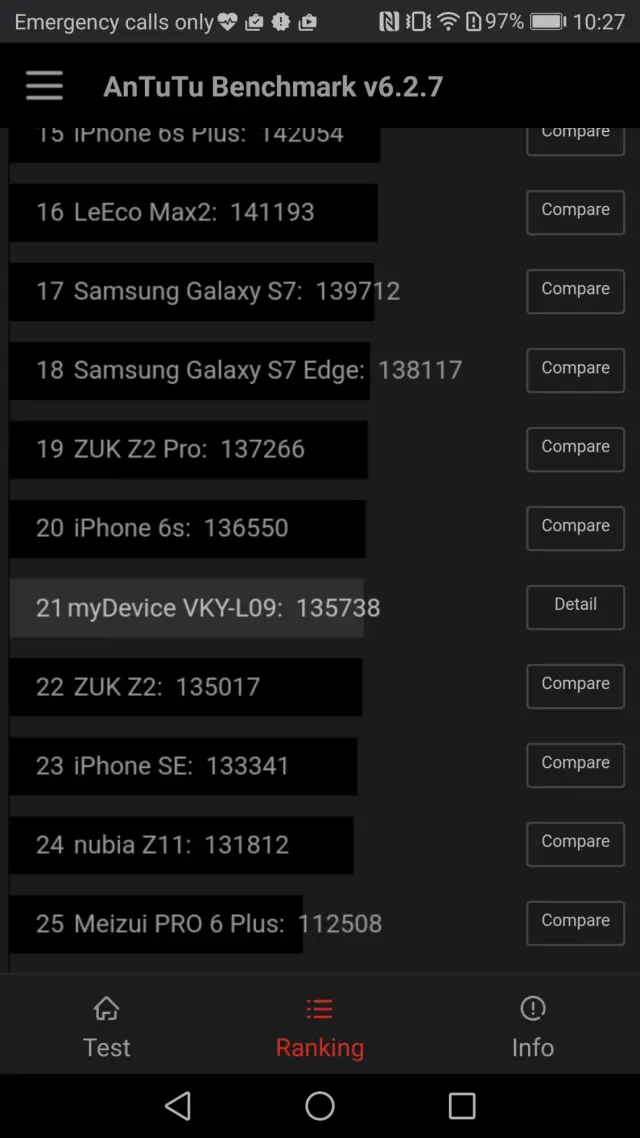Compare with nubia Z11

(x=575, y=844)
